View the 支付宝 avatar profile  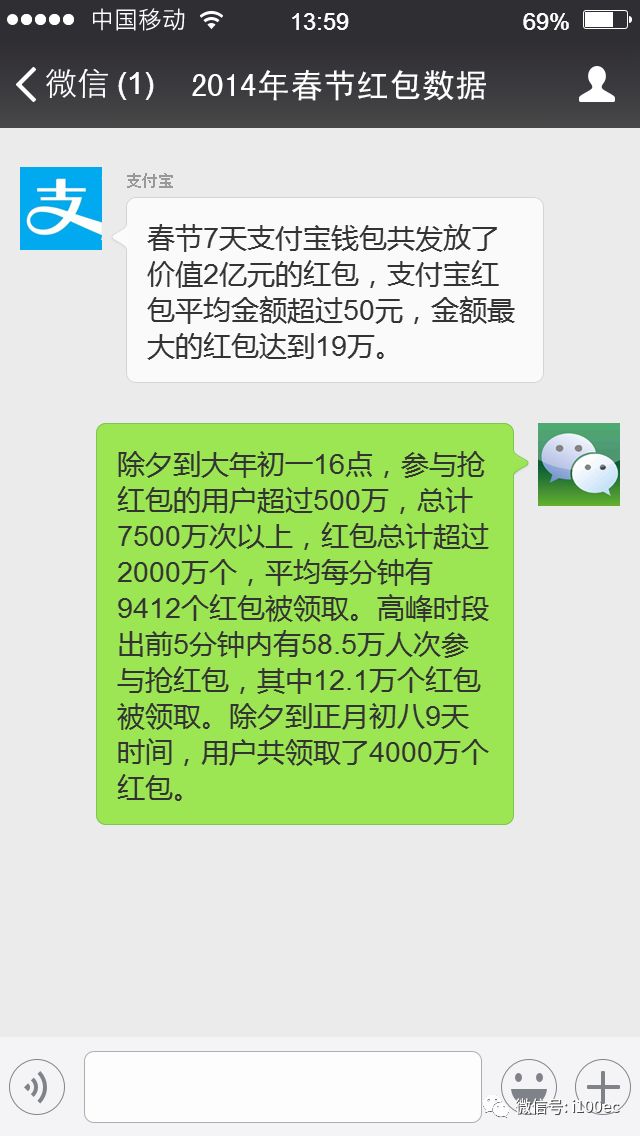(x=61, y=208)
